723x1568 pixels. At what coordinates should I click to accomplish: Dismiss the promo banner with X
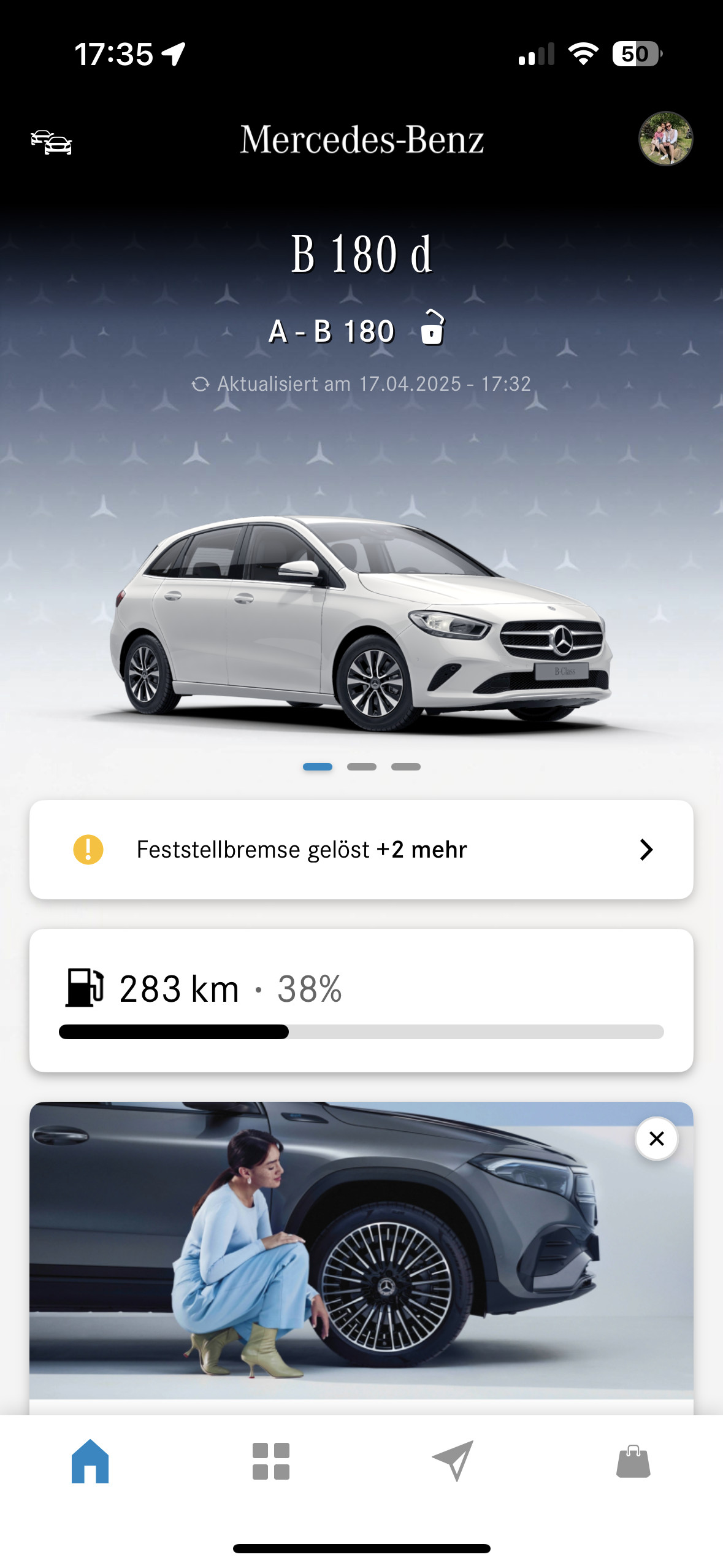pyautogui.click(x=656, y=1139)
